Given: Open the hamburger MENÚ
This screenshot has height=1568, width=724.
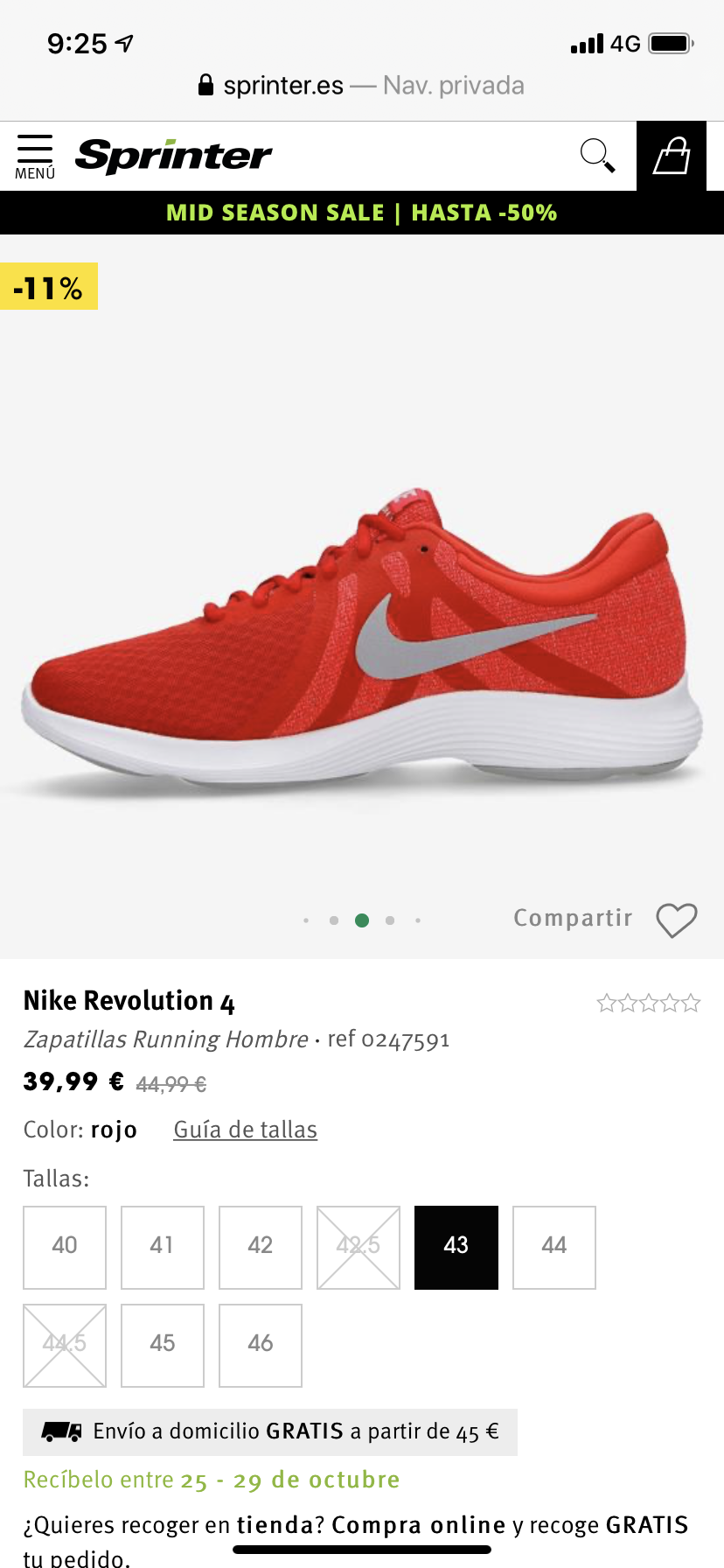Looking at the screenshot, I should 35,157.
